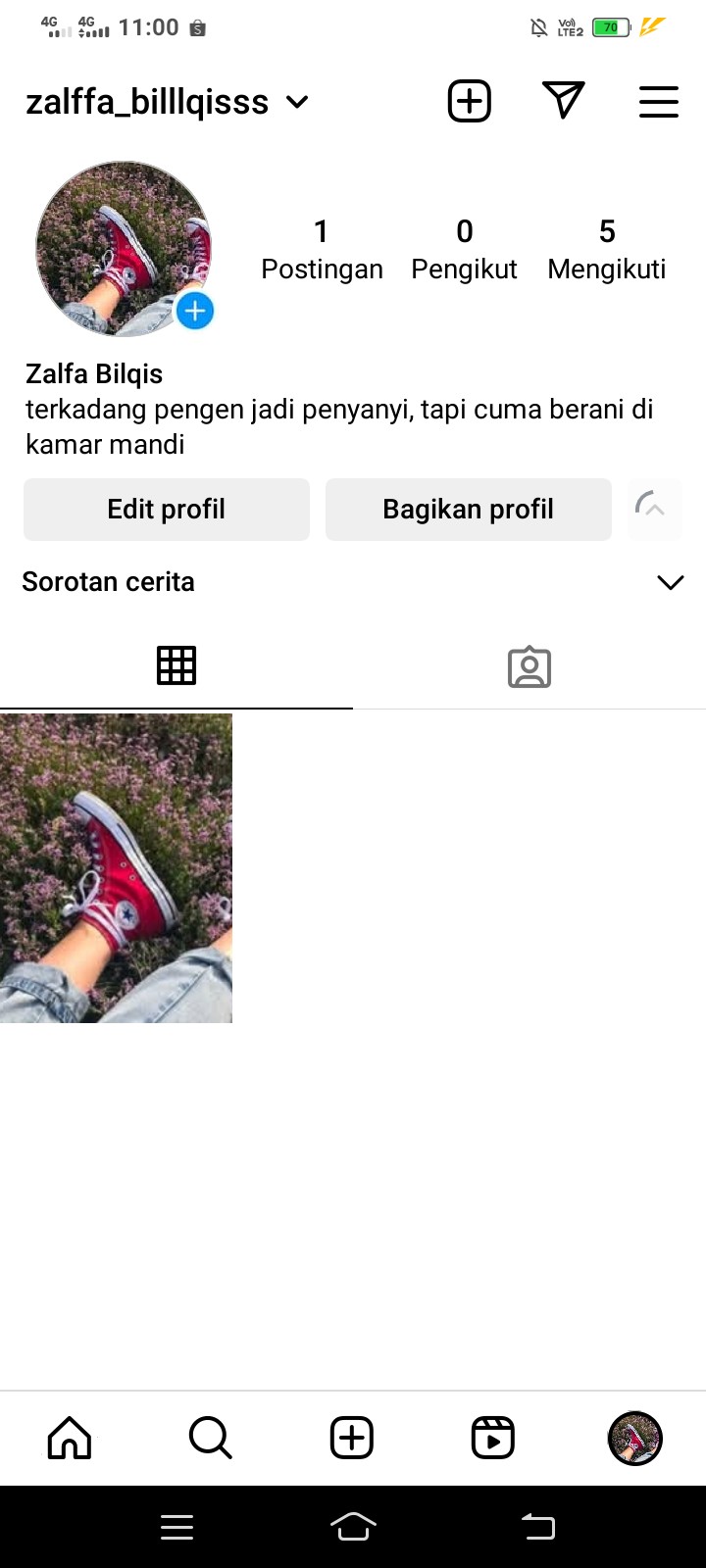Open the Search tab in bottom navigation
This screenshot has width=706, height=1568.
point(210,1438)
